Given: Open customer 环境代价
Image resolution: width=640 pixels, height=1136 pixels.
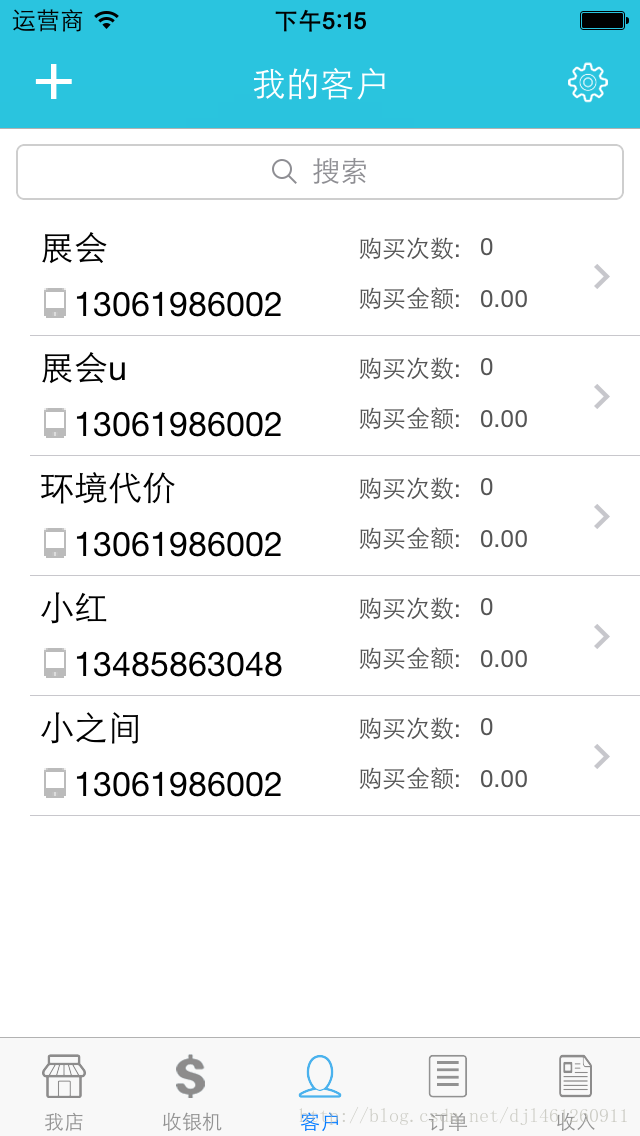Looking at the screenshot, I should (x=320, y=517).
